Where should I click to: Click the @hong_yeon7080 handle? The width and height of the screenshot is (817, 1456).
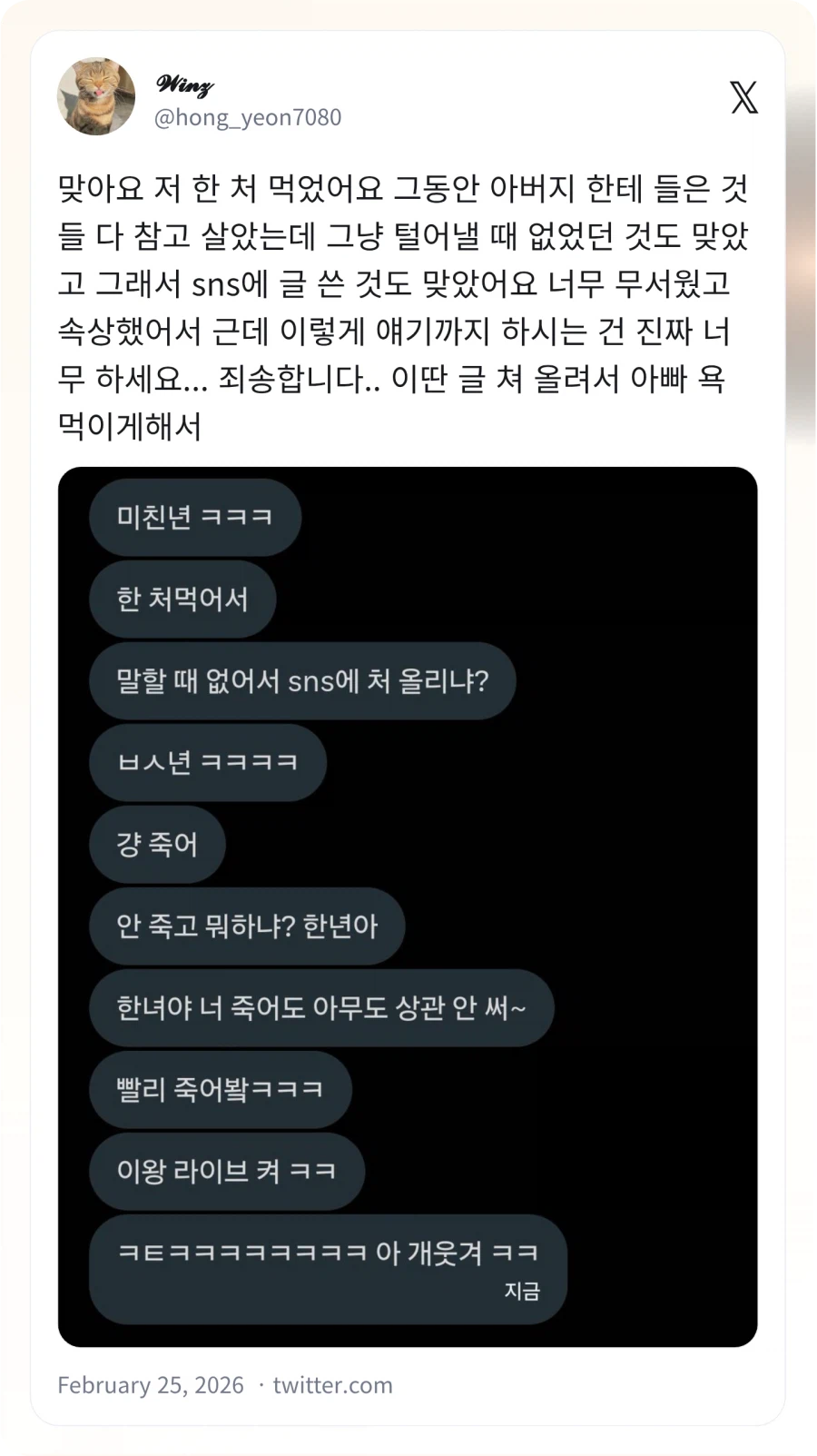(x=248, y=116)
